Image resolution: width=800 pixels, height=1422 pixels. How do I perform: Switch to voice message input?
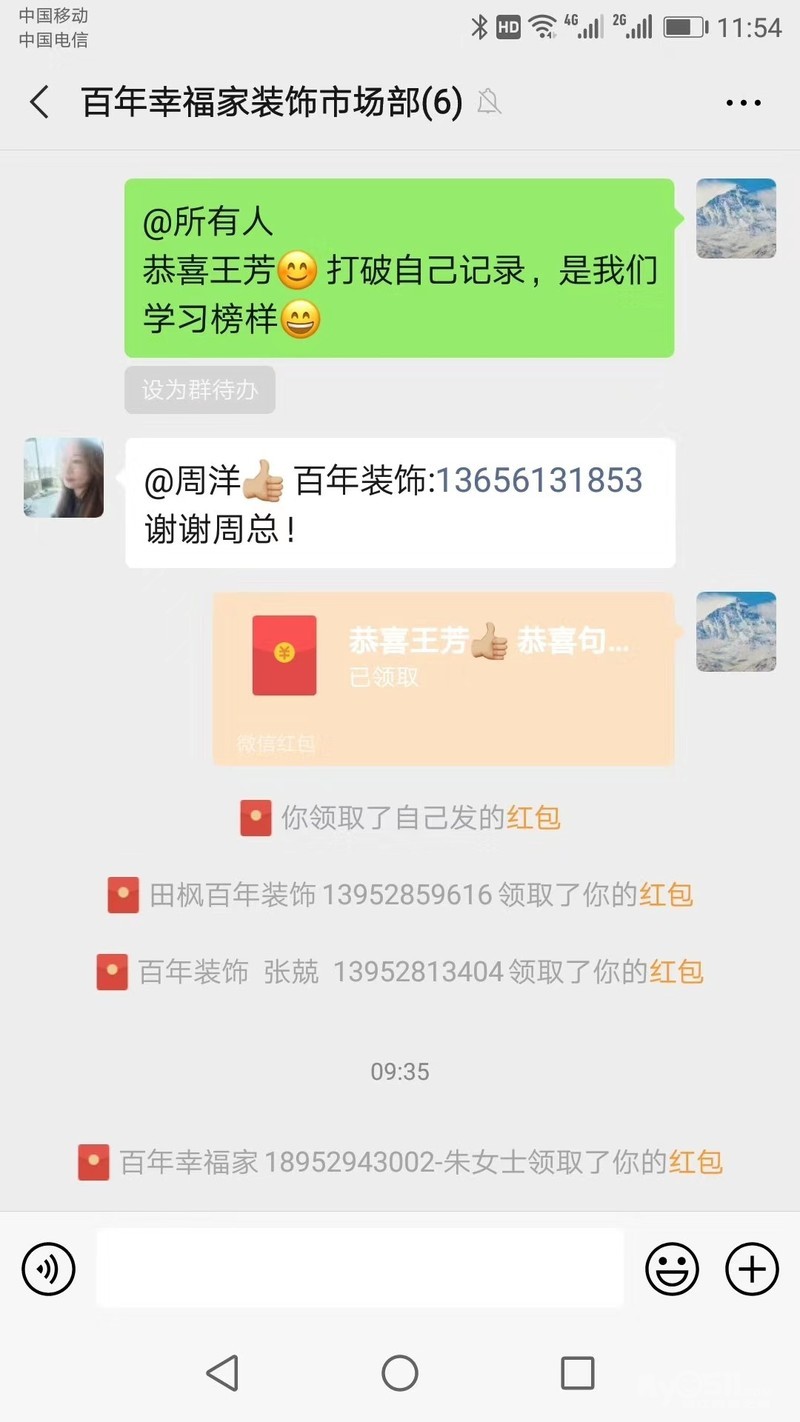click(x=48, y=1269)
